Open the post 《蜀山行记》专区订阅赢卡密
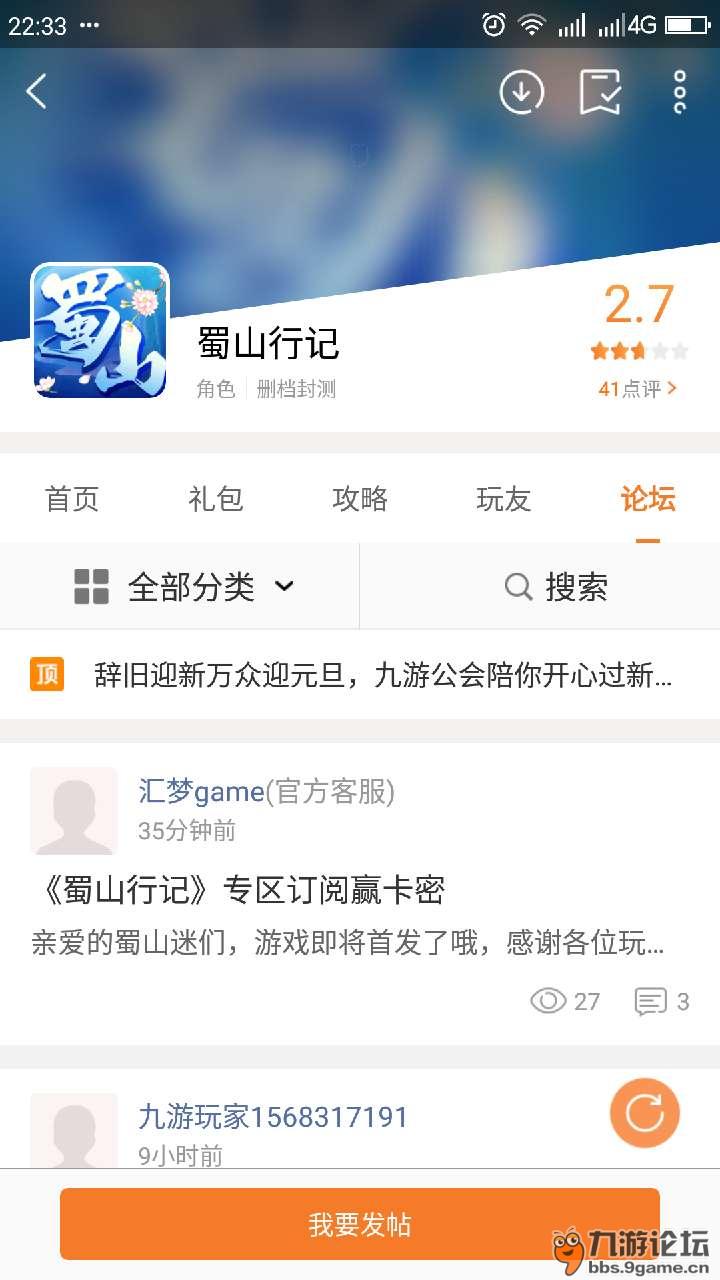 pyautogui.click(x=240, y=889)
